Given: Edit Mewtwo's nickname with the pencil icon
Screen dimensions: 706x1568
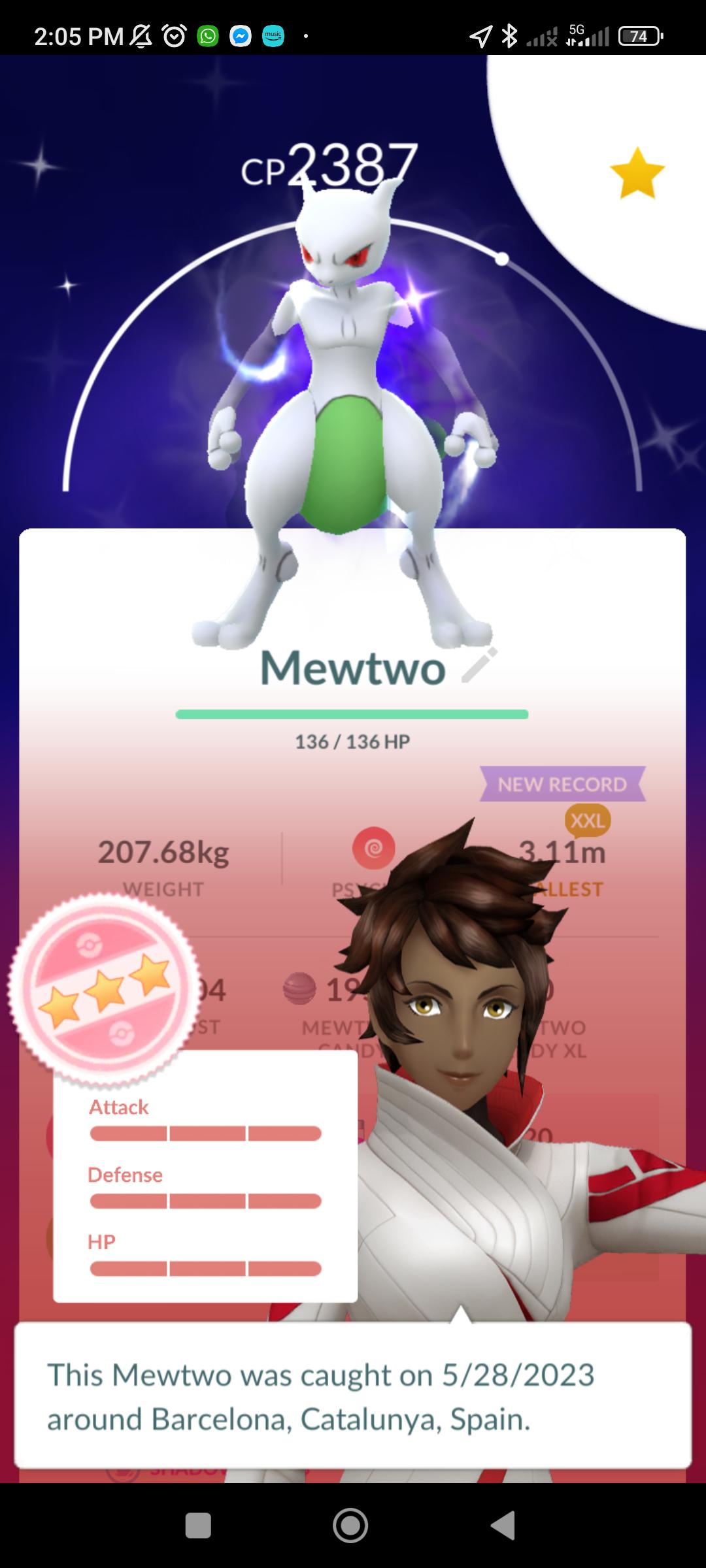Looking at the screenshot, I should [479, 666].
